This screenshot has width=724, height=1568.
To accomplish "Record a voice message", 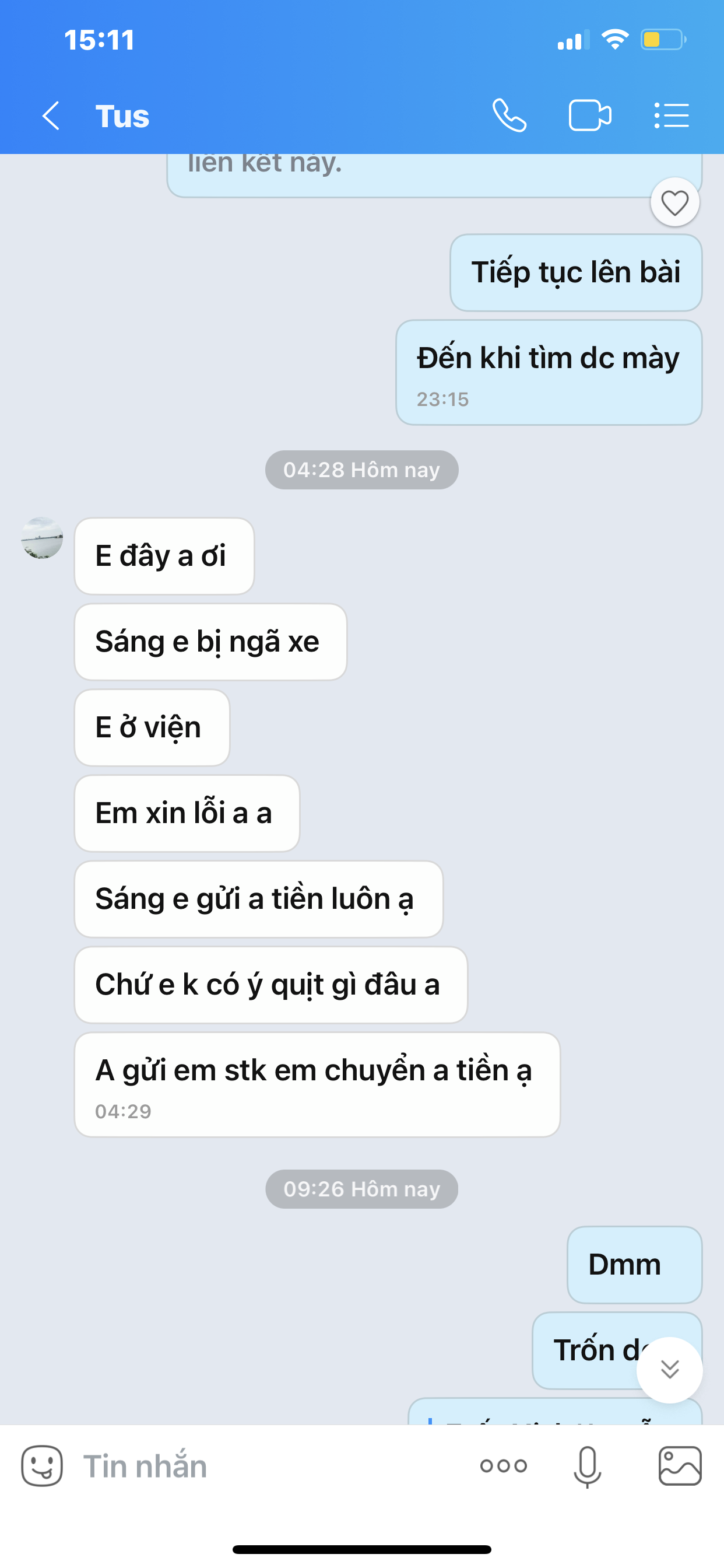I will pyautogui.click(x=587, y=1466).
